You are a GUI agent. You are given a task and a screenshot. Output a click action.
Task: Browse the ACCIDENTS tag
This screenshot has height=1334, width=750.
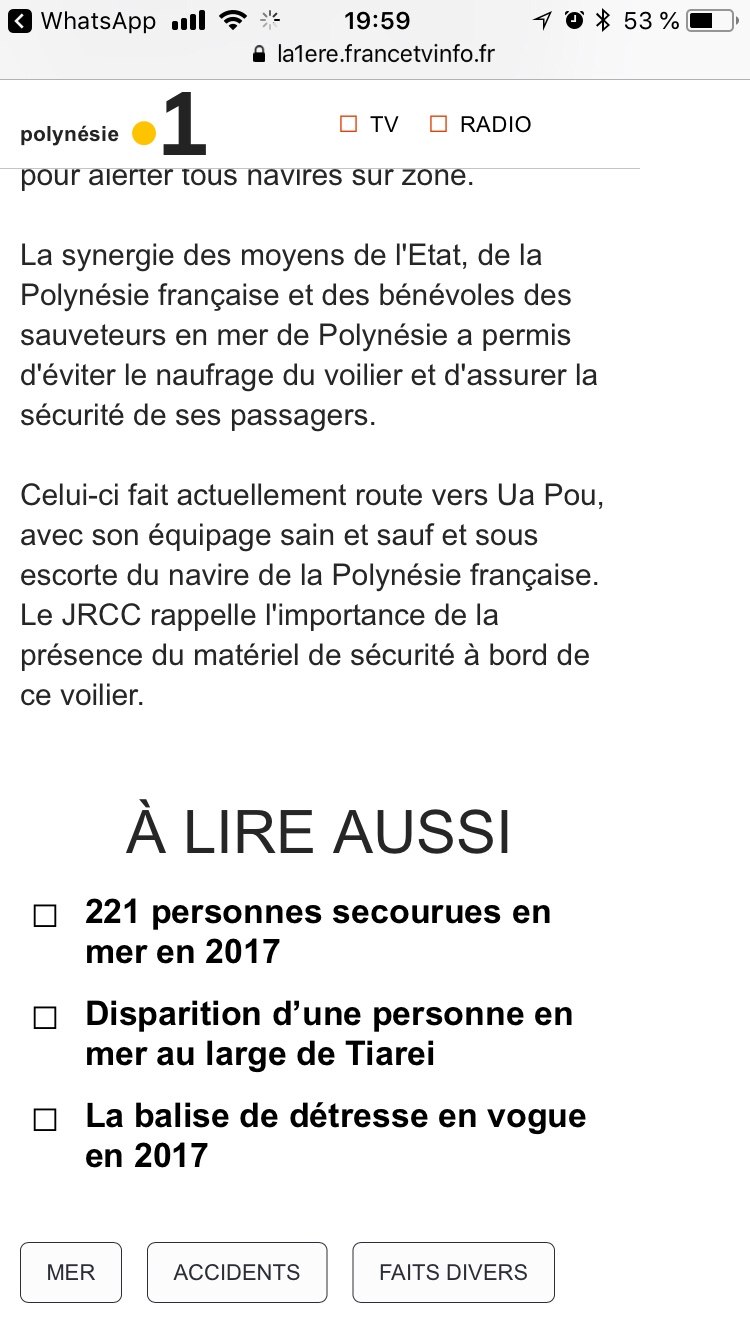click(x=237, y=1272)
